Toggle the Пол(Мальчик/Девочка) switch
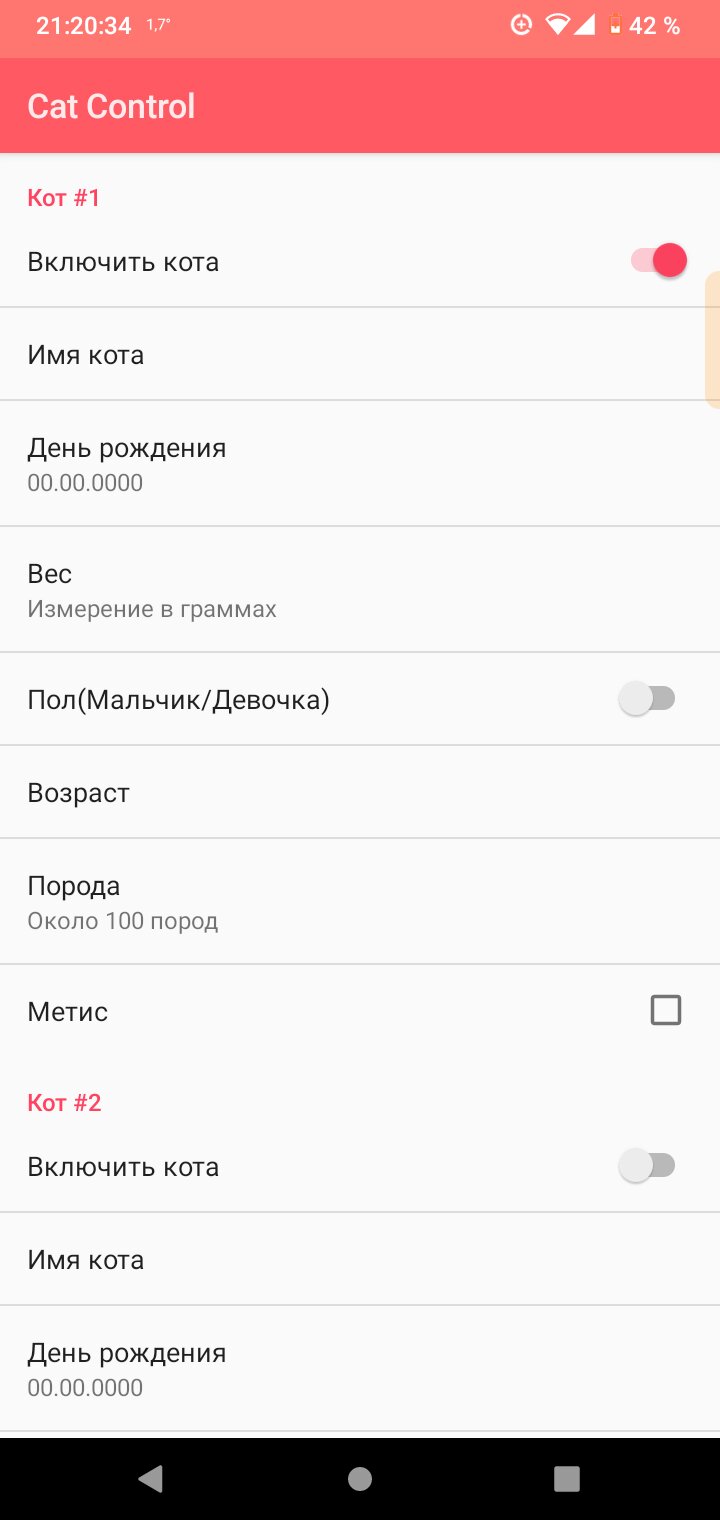The width and height of the screenshot is (720, 1520). tap(648, 699)
